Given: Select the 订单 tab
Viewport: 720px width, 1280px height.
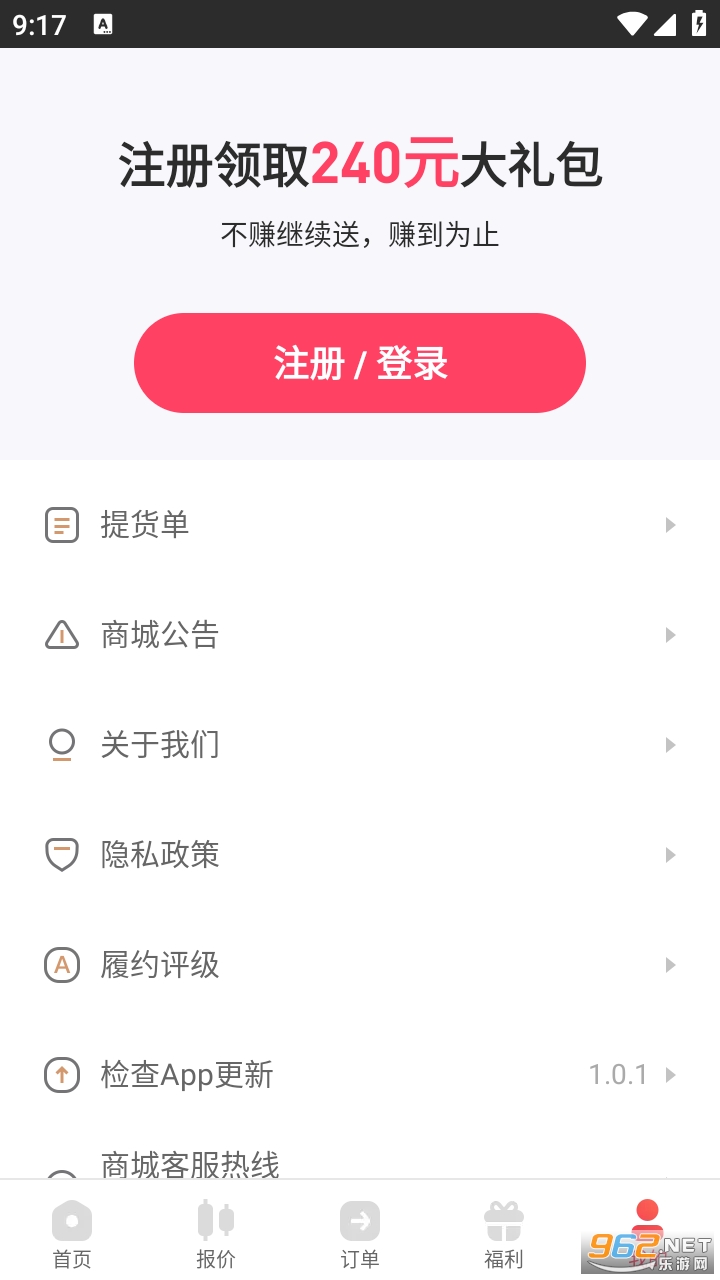Looking at the screenshot, I should 360,1234.
